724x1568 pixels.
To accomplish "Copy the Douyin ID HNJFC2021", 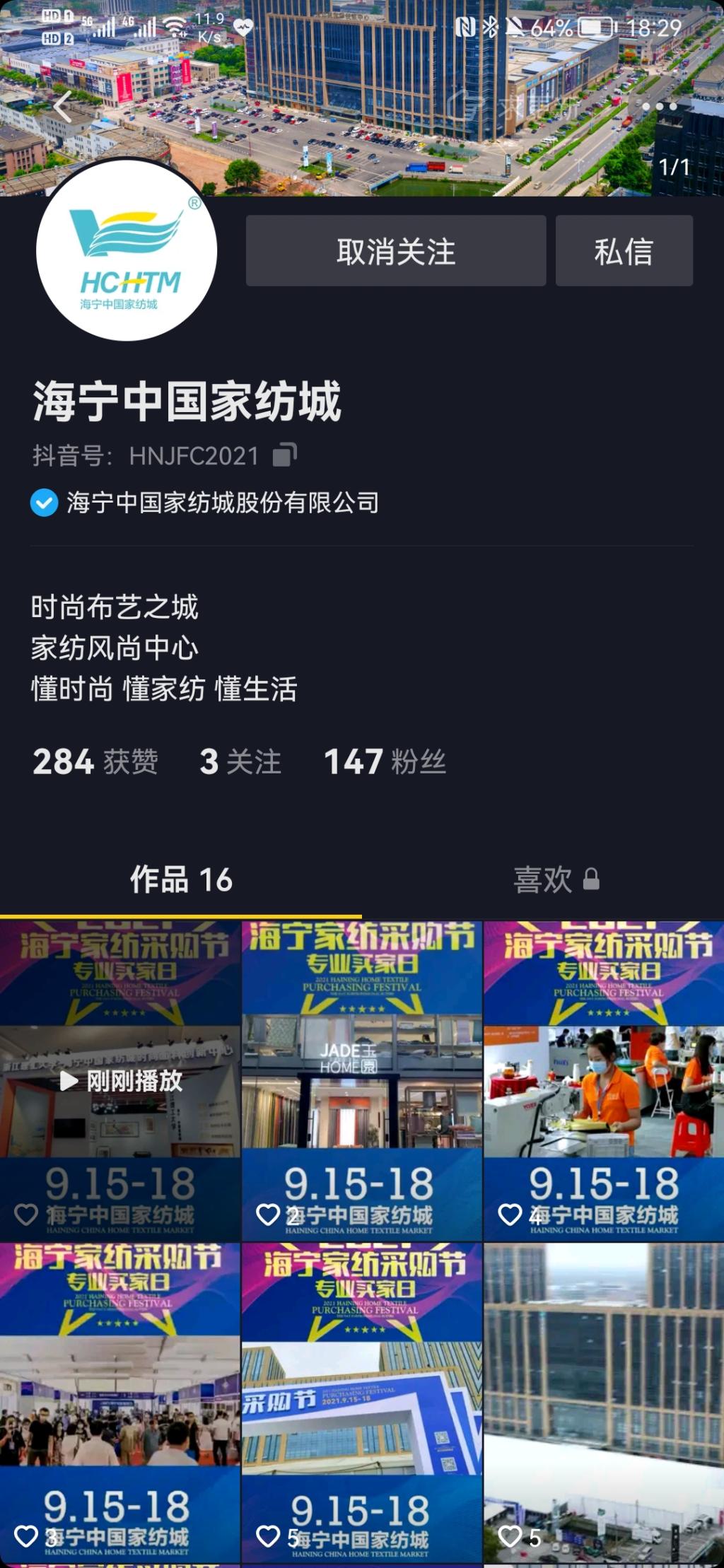I will pos(285,455).
